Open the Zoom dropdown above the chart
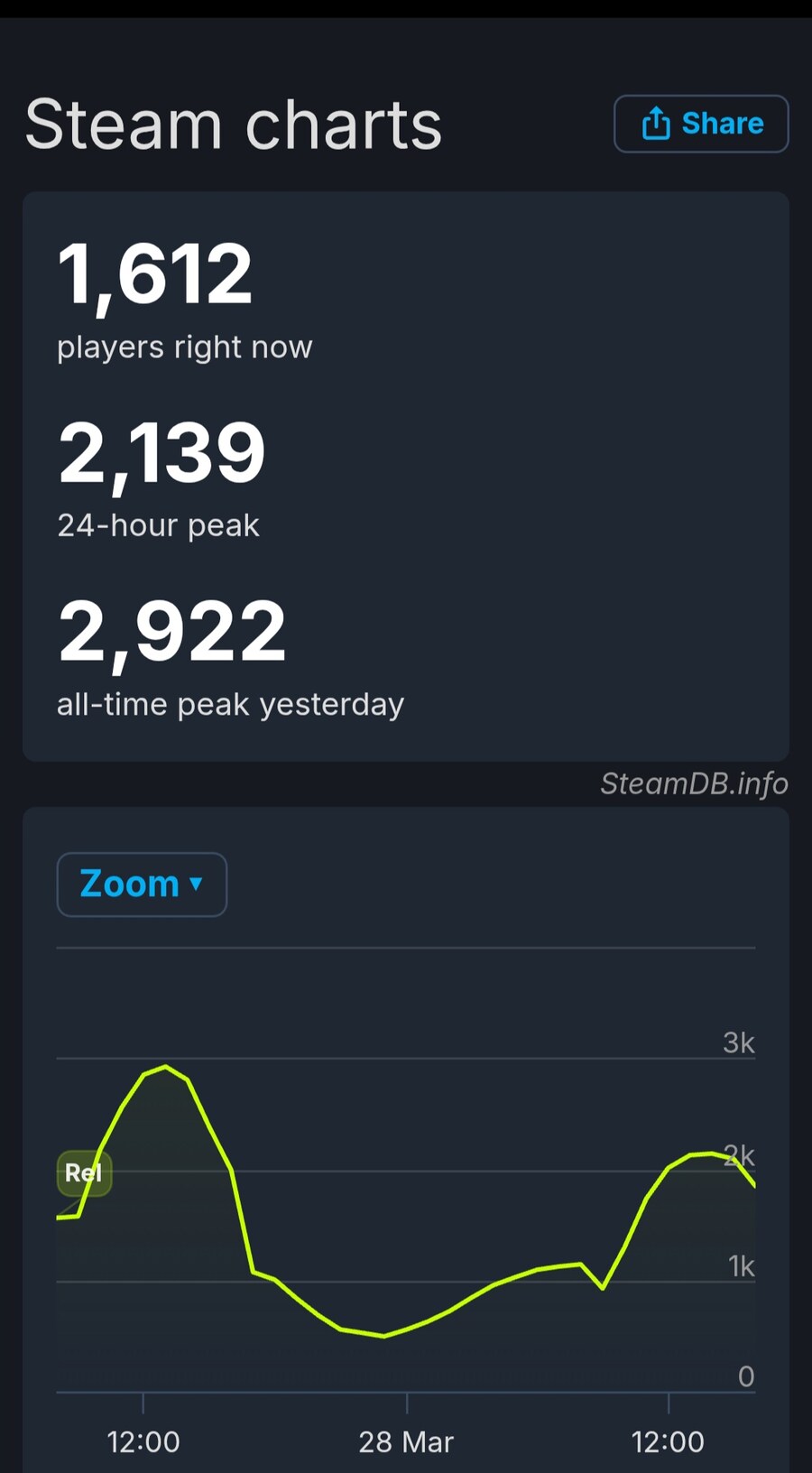This screenshot has height=1473, width=812. coord(142,885)
